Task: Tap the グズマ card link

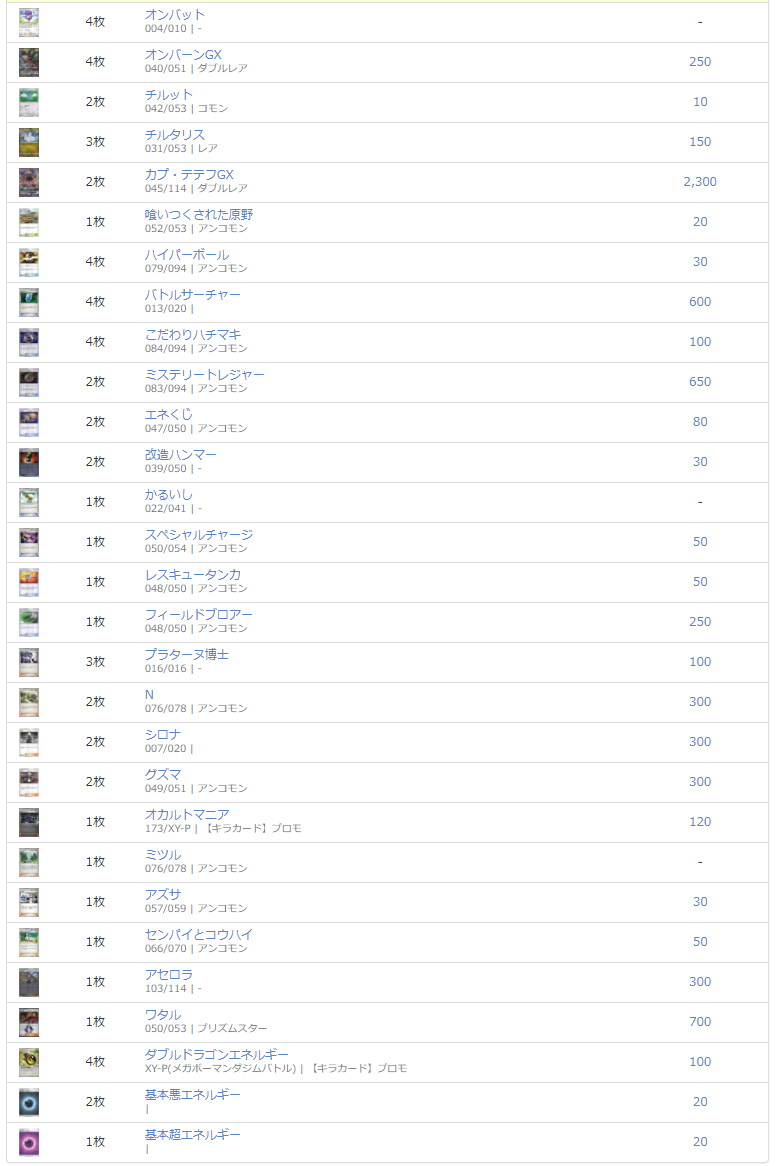Action: click(x=163, y=775)
